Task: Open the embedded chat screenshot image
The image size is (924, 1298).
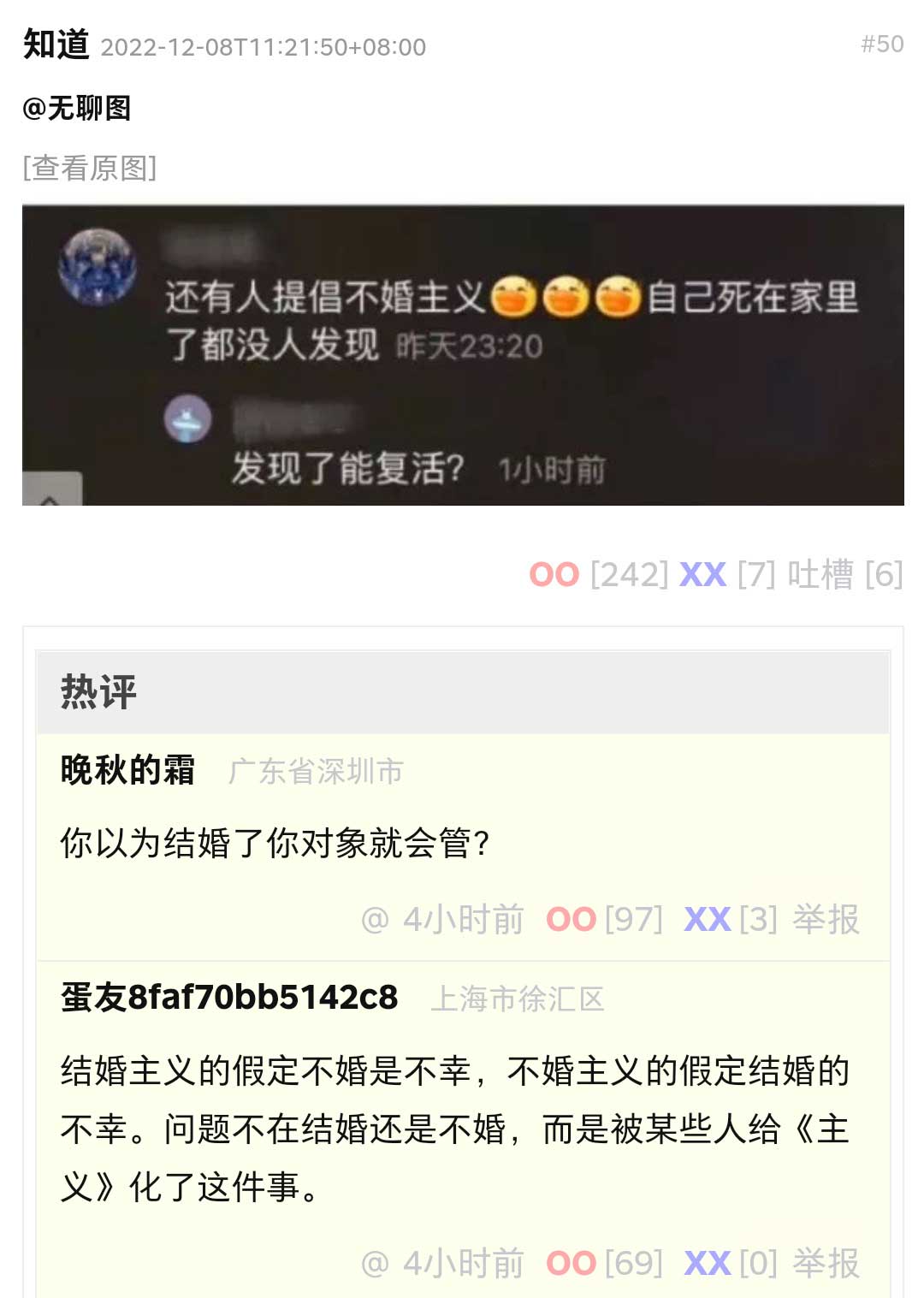Action: point(463,355)
